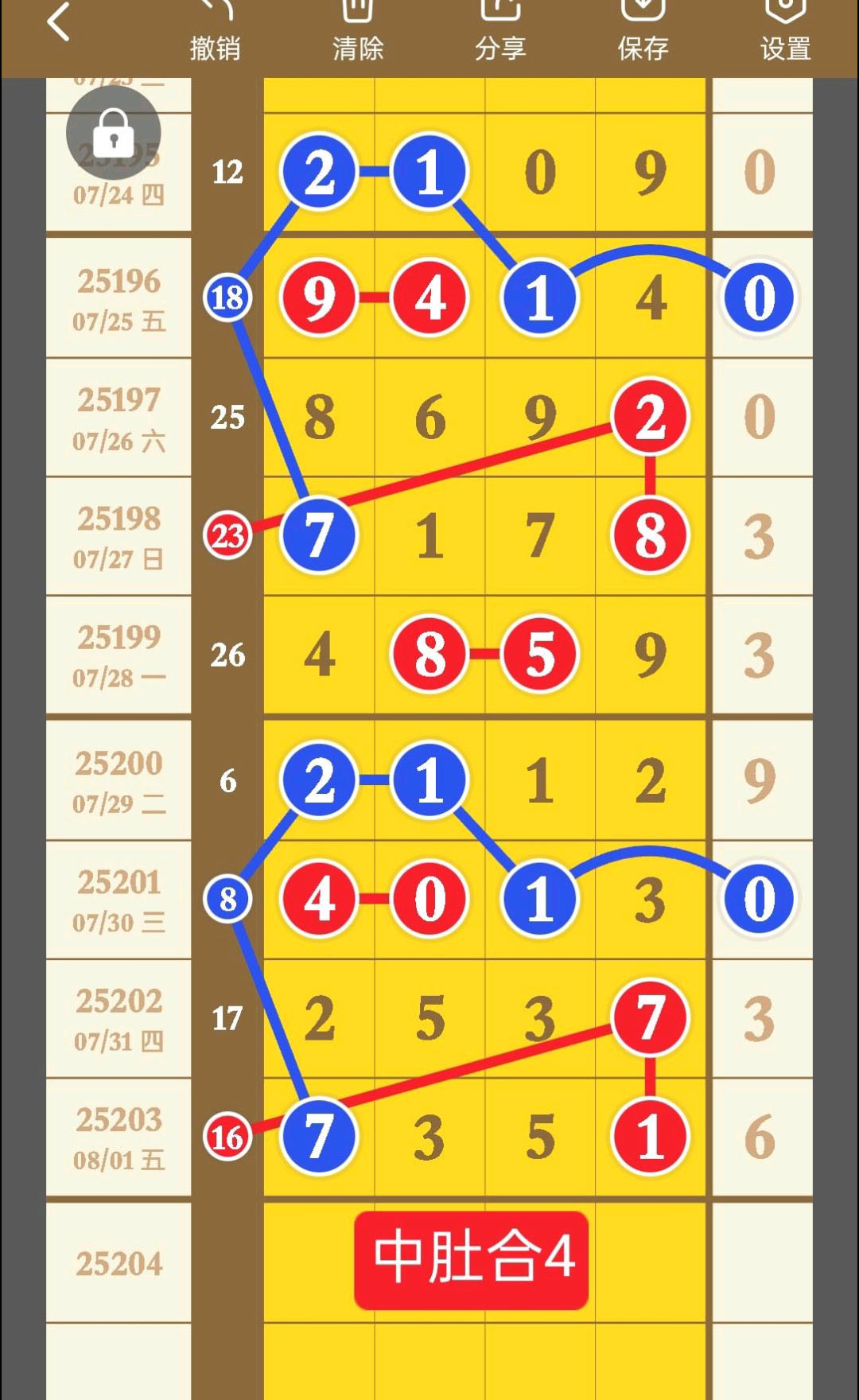Open 设置 settings

[785, 32]
